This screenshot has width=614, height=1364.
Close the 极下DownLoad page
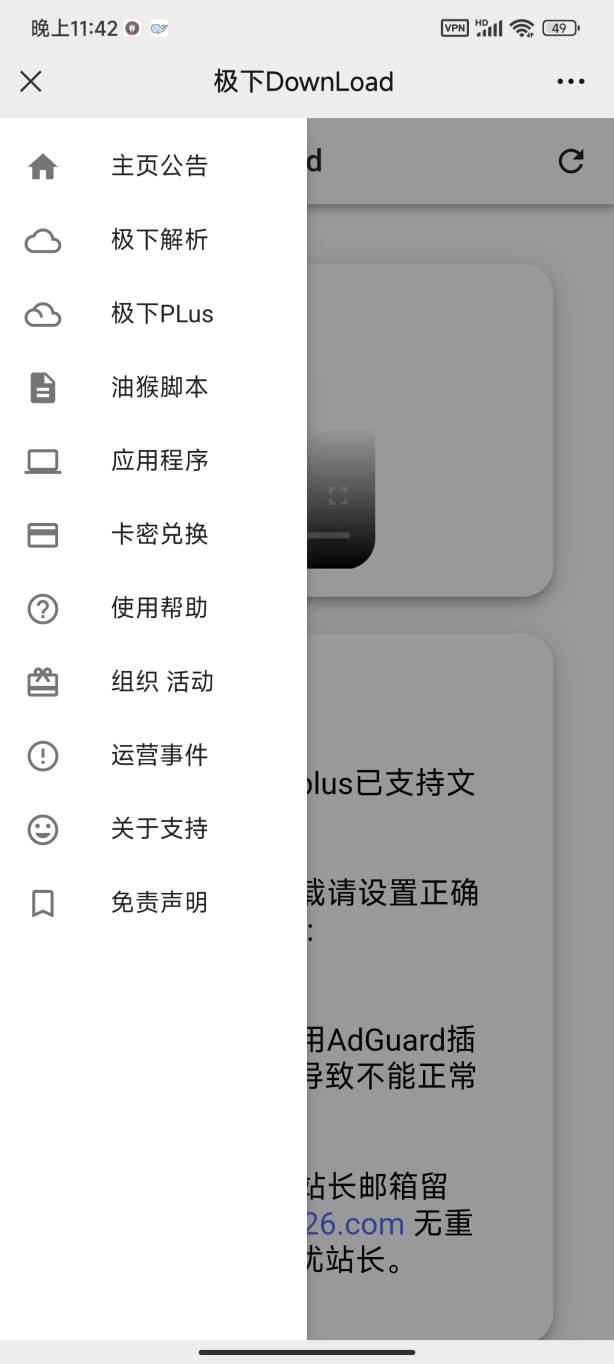31,81
